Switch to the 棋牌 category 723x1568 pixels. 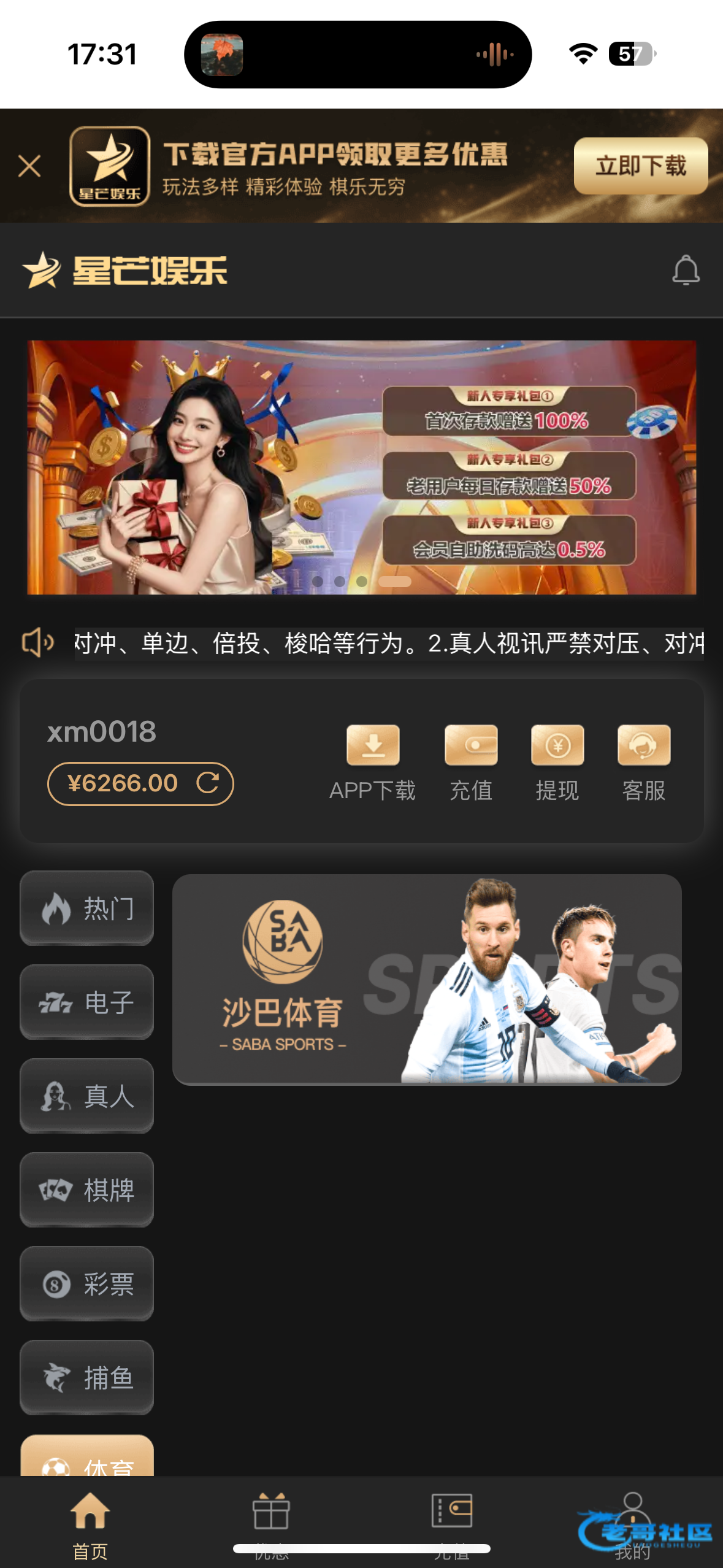87,1189
